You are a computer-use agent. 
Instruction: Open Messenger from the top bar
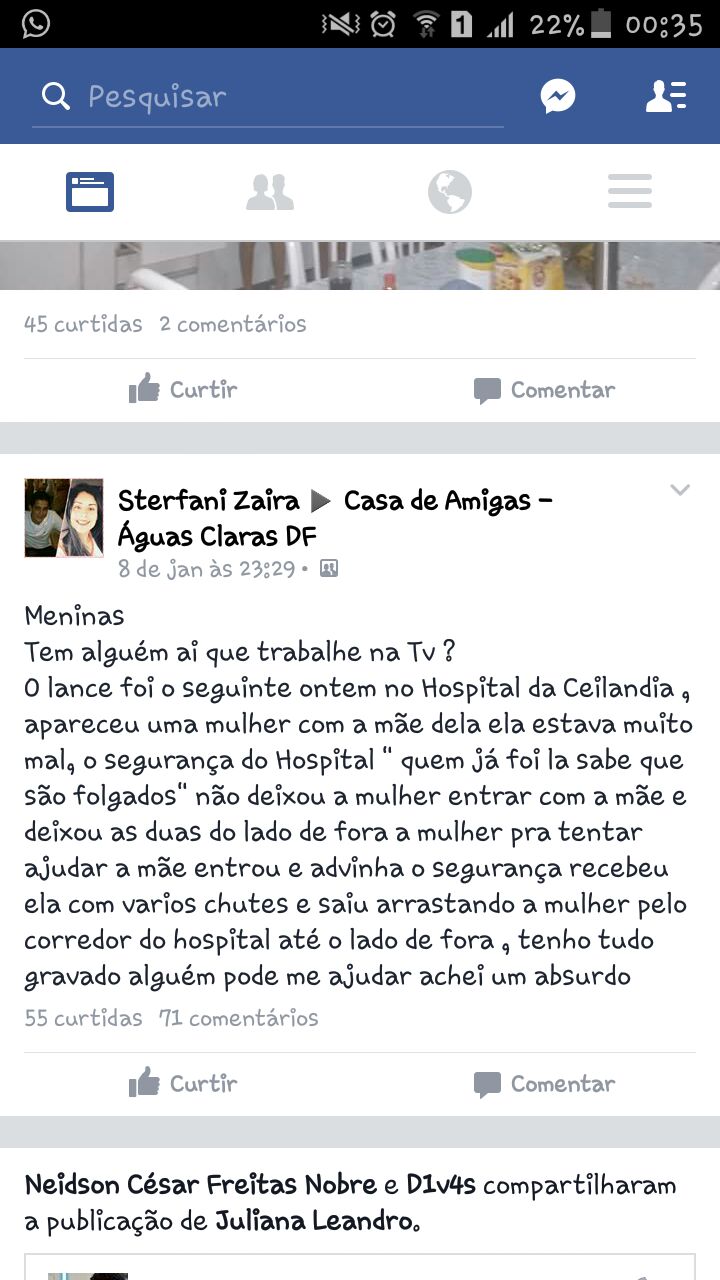pyautogui.click(x=558, y=97)
